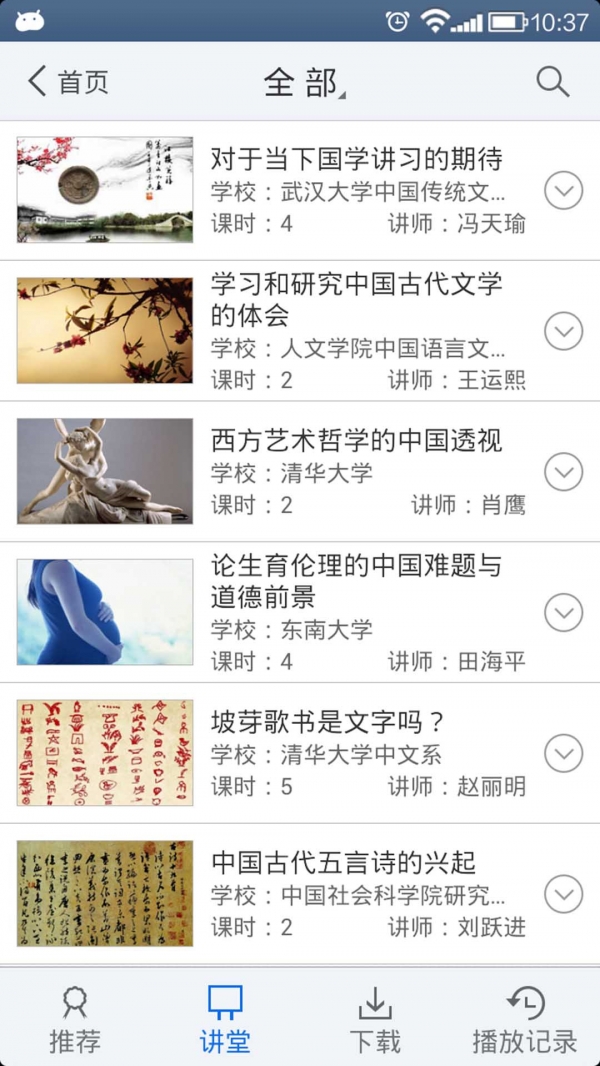Expand the chevron for 学习和研究中国古代文学的体会
Image resolution: width=600 pixels, height=1066 pixels.
coord(564,331)
